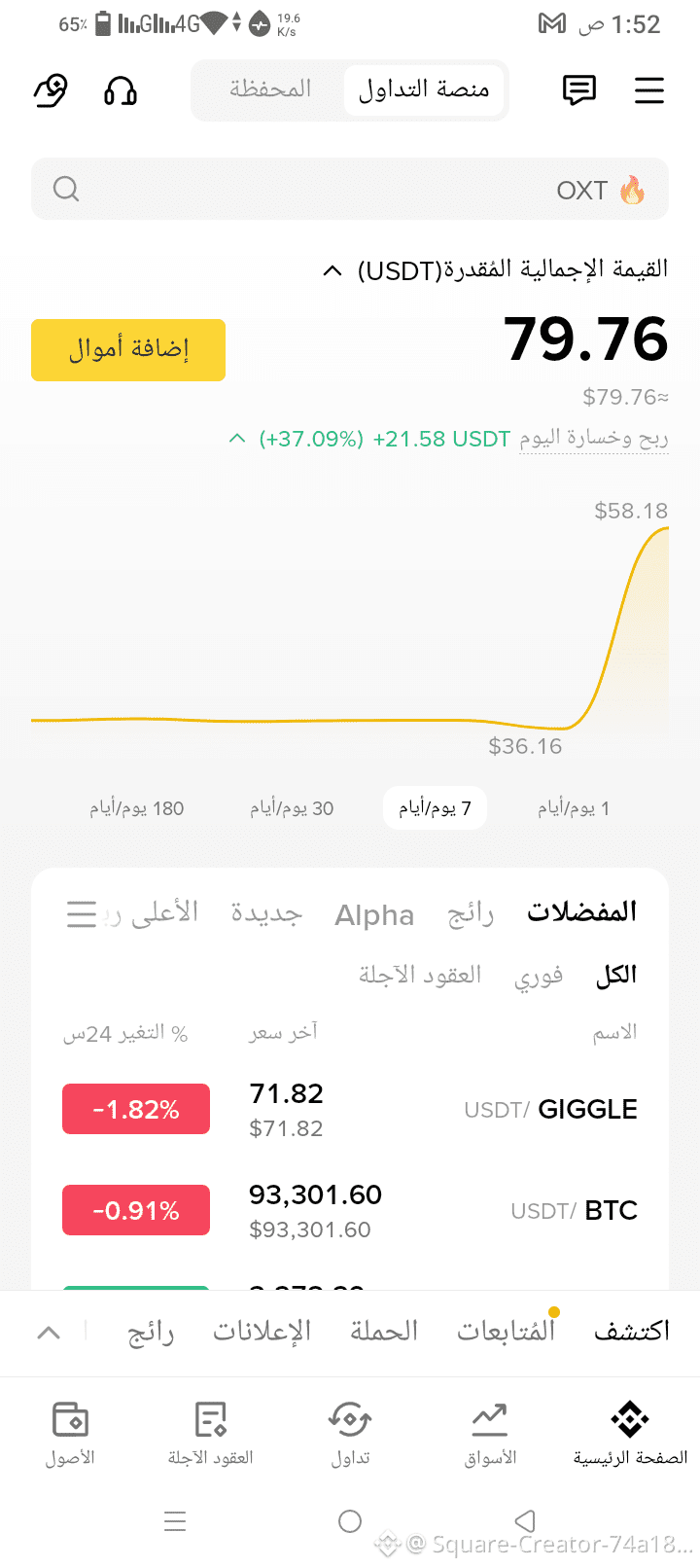Viewport: 700px width, 1568px height.
Task: Go to الأصول assets in bottom navigation
Action: click(70, 1434)
